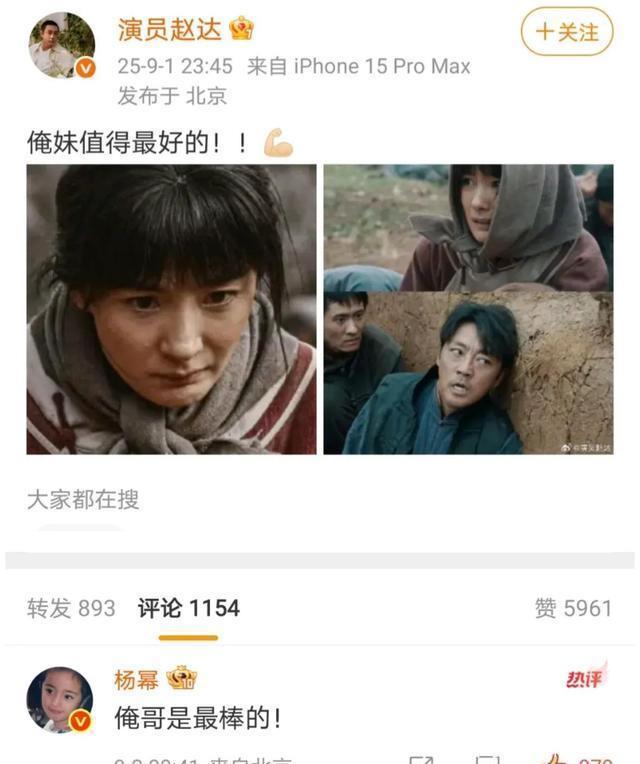Open the top right photo of hooded woman
This screenshot has height=764, width=640.
pos(468,227)
